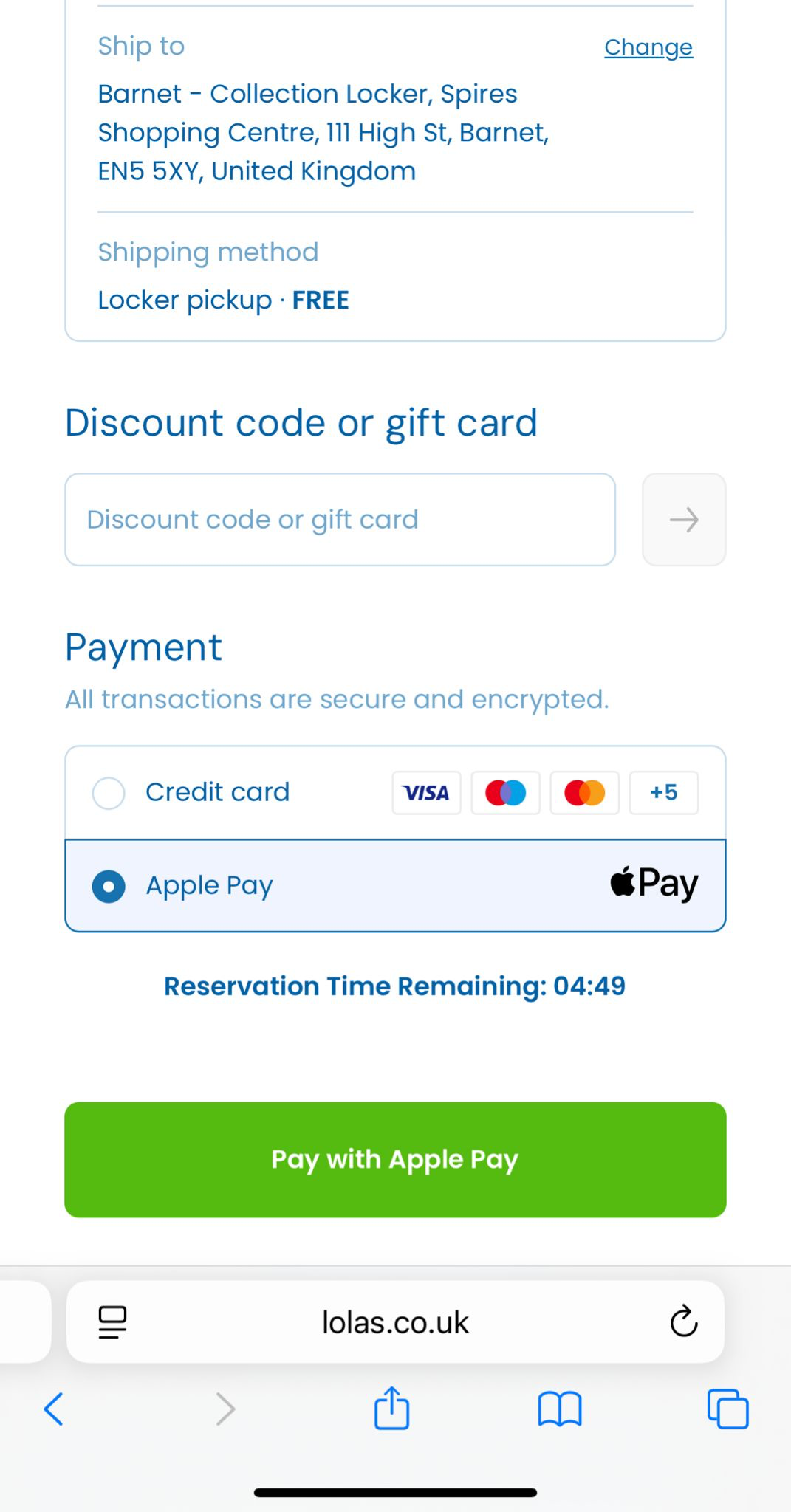Focus the discount code or gift card field
The height and width of the screenshot is (1512, 791).
pos(340,520)
